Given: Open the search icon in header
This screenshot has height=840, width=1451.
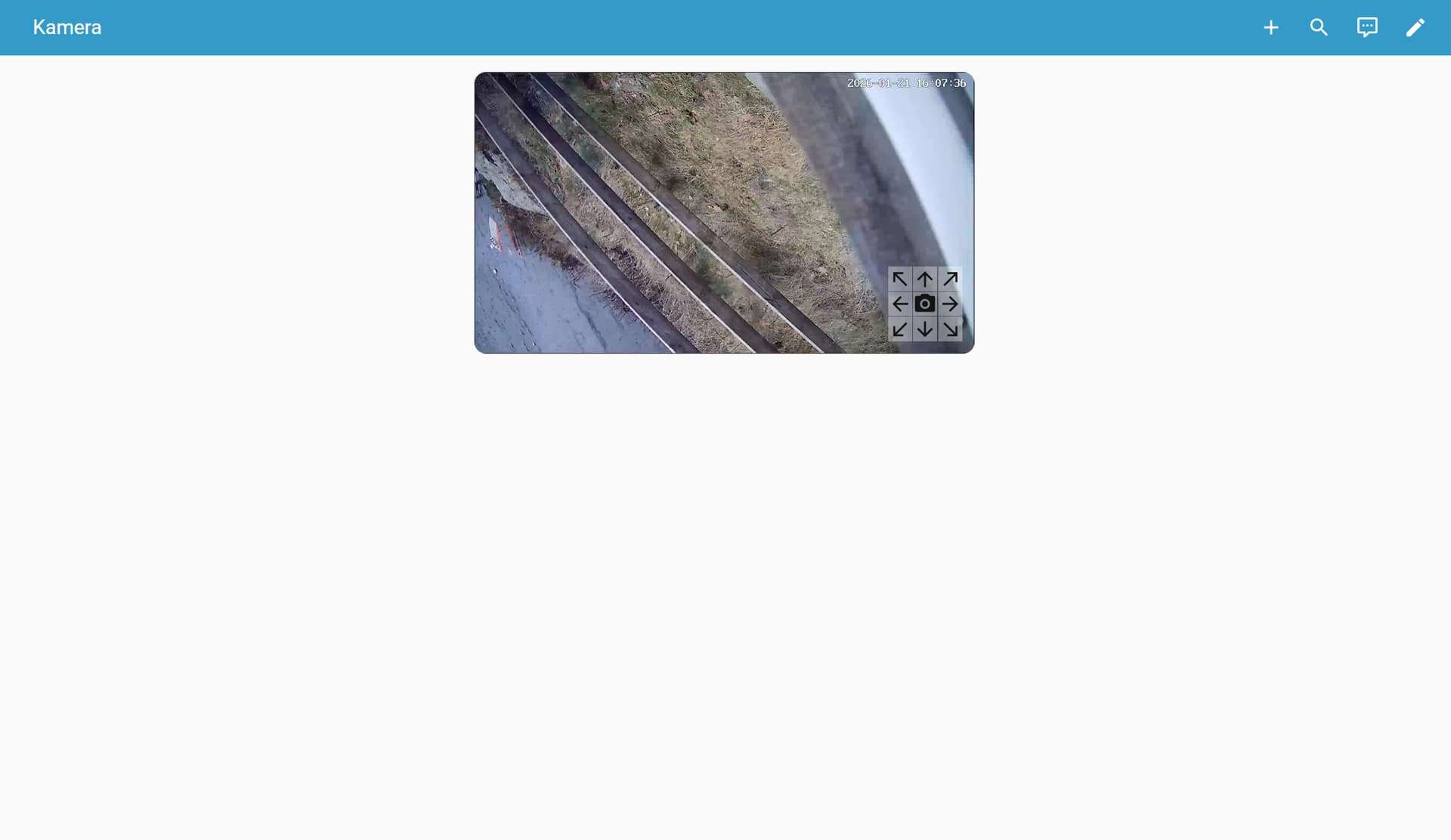Looking at the screenshot, I should coord(1319,28).
